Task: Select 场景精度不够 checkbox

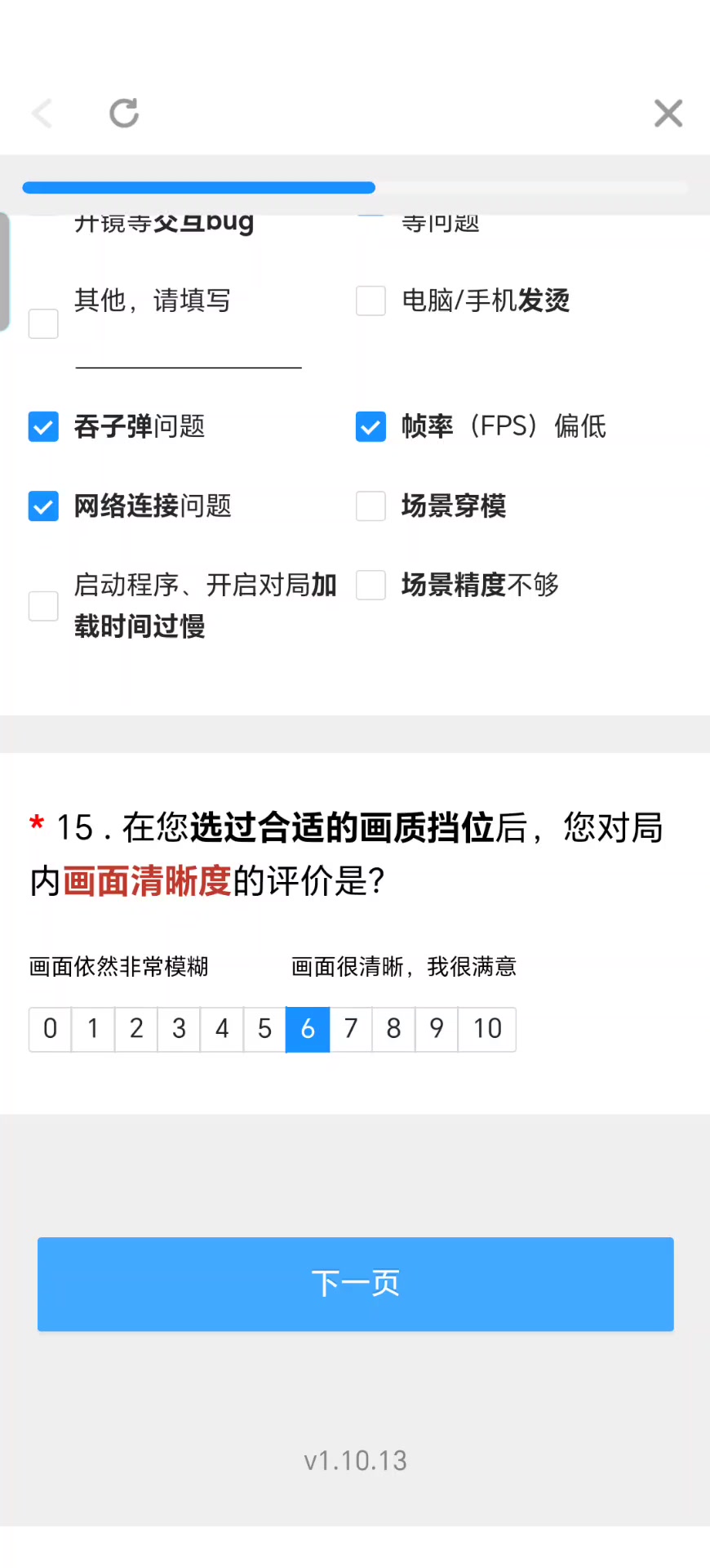Action: tap(371, 585)
